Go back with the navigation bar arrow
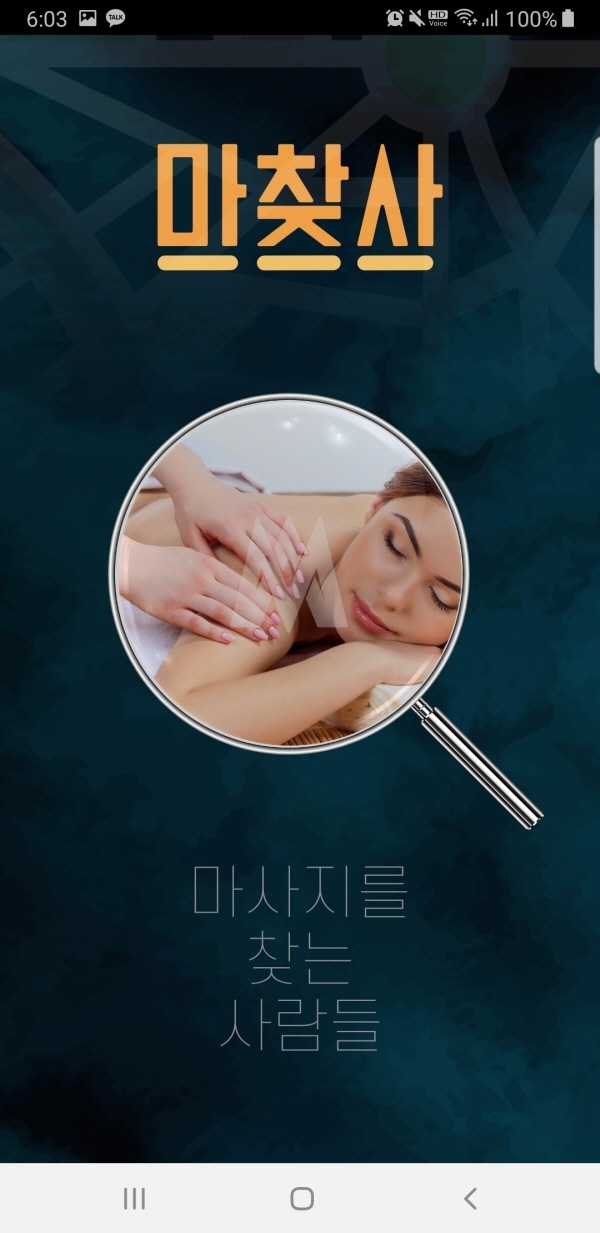Screen dimensions: 600x1233 tap(470, 1198)
